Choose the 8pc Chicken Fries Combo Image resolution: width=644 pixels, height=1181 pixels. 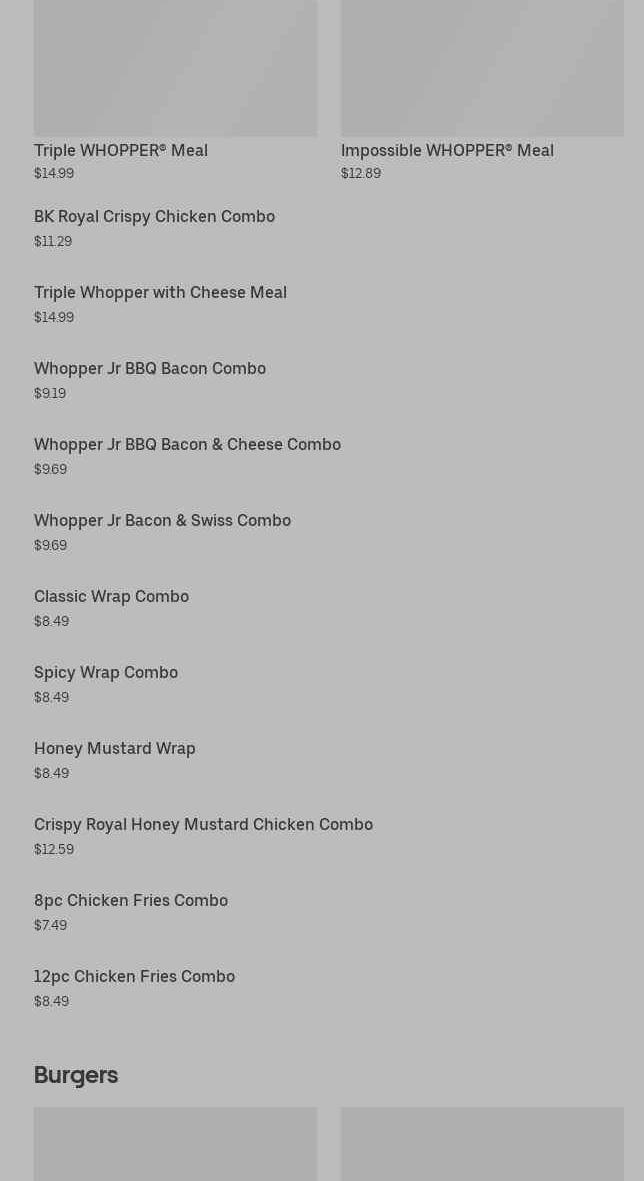[131, 901]
